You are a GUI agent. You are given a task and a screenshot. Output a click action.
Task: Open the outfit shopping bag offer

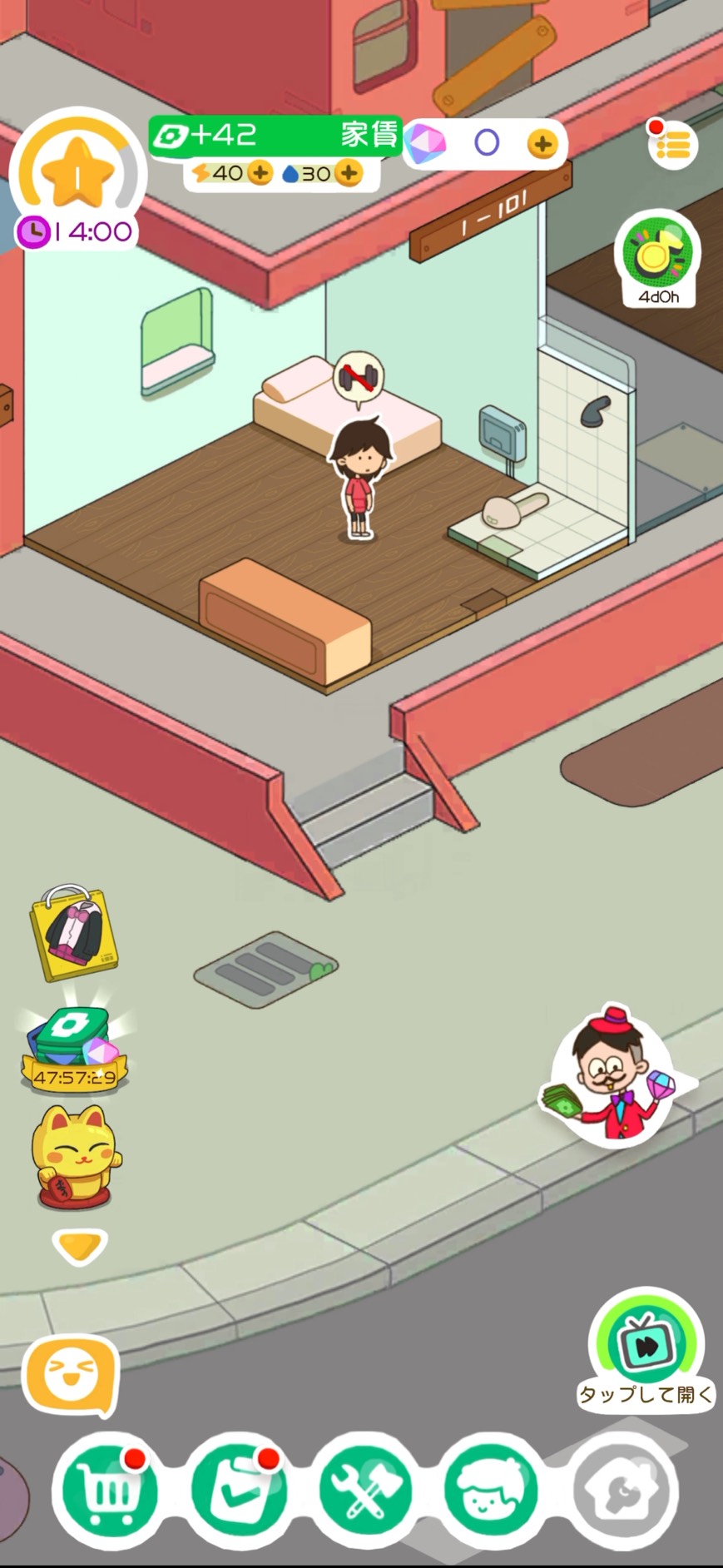coord(74,932)
